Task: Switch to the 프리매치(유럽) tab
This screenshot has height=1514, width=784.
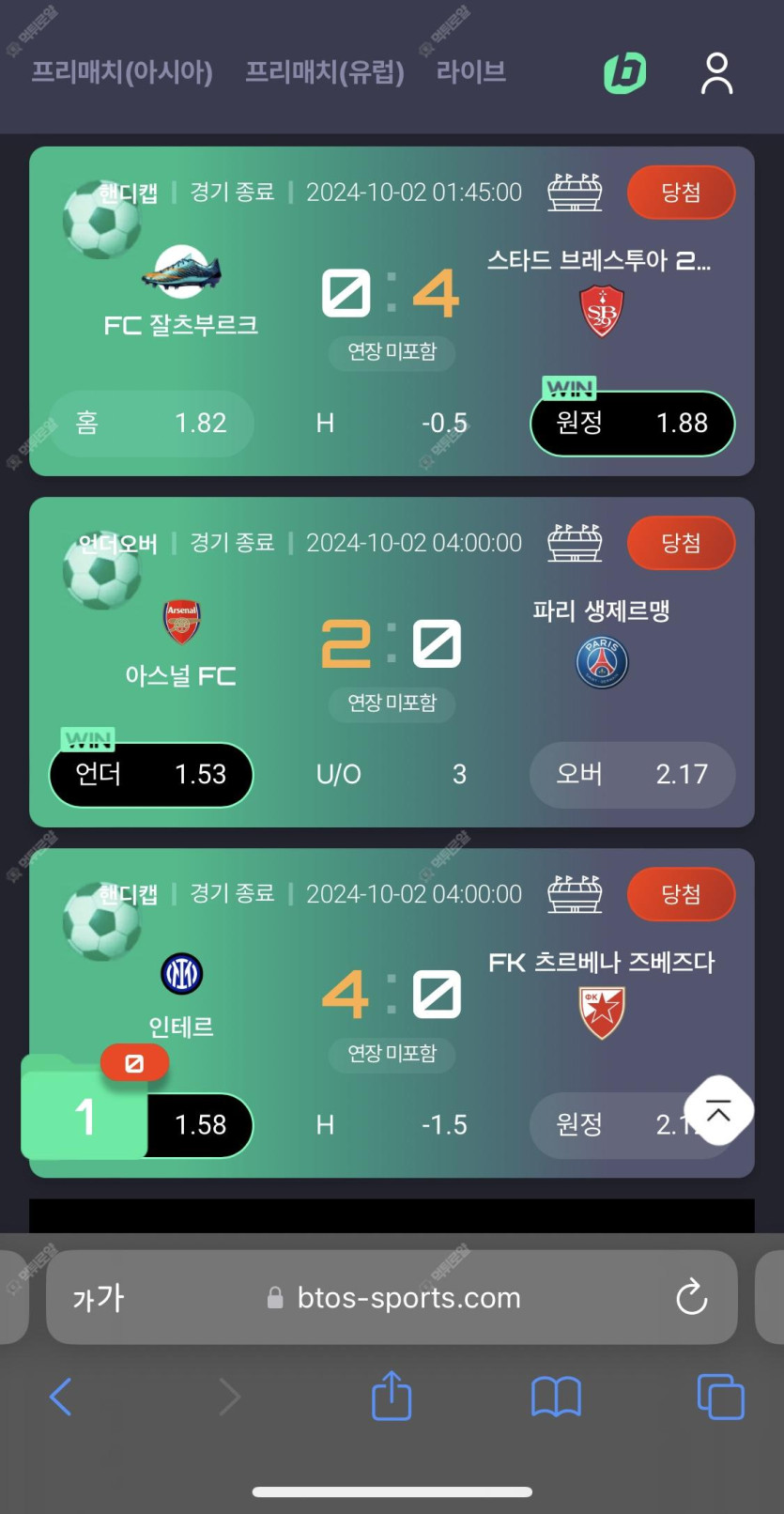Action: (324, 72)
